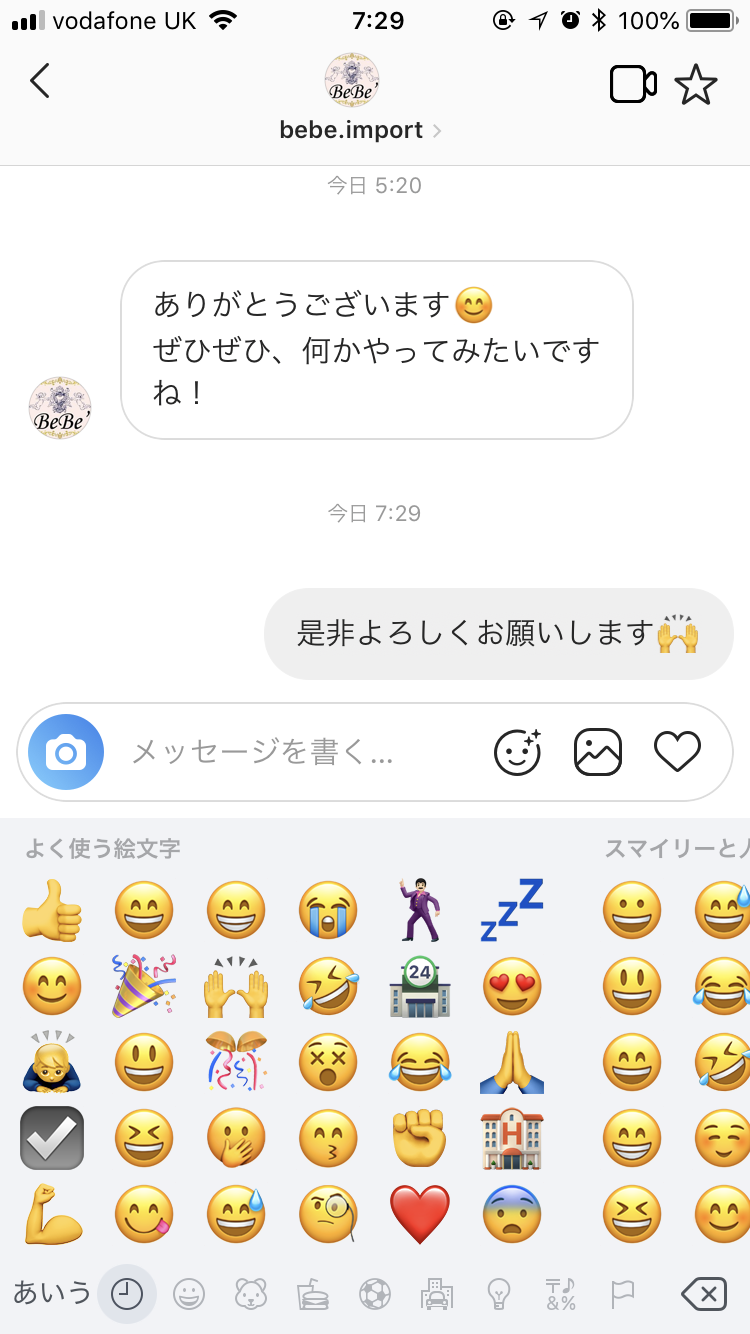
Task: Send a heart reaction
Action: click(677, 752)
